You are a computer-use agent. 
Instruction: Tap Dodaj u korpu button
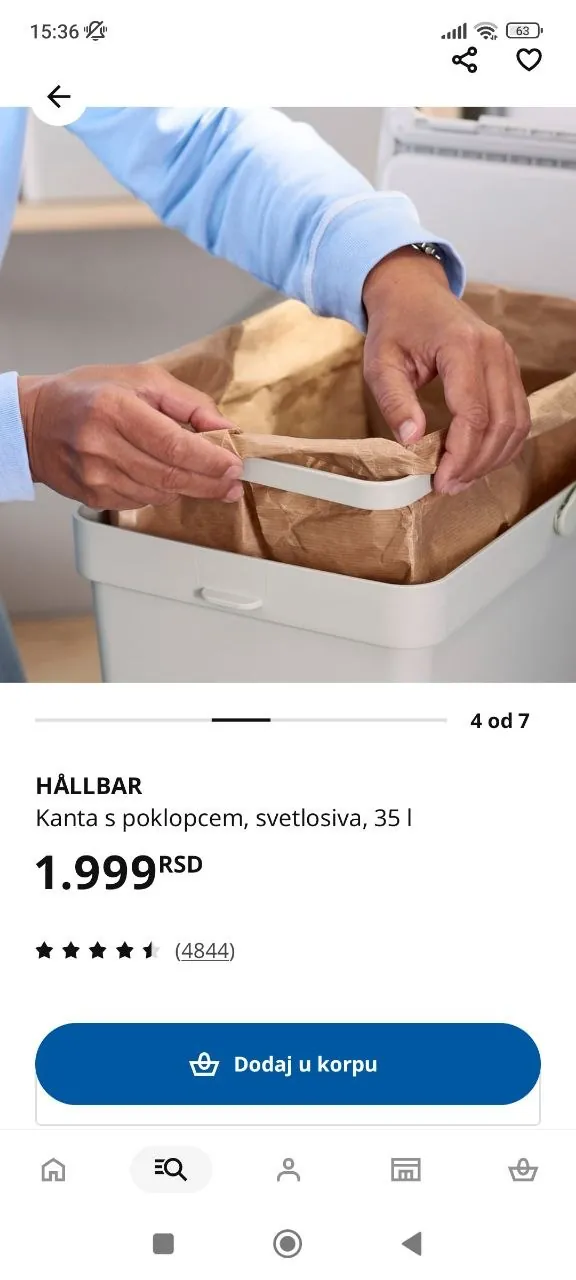(288, 1064)
